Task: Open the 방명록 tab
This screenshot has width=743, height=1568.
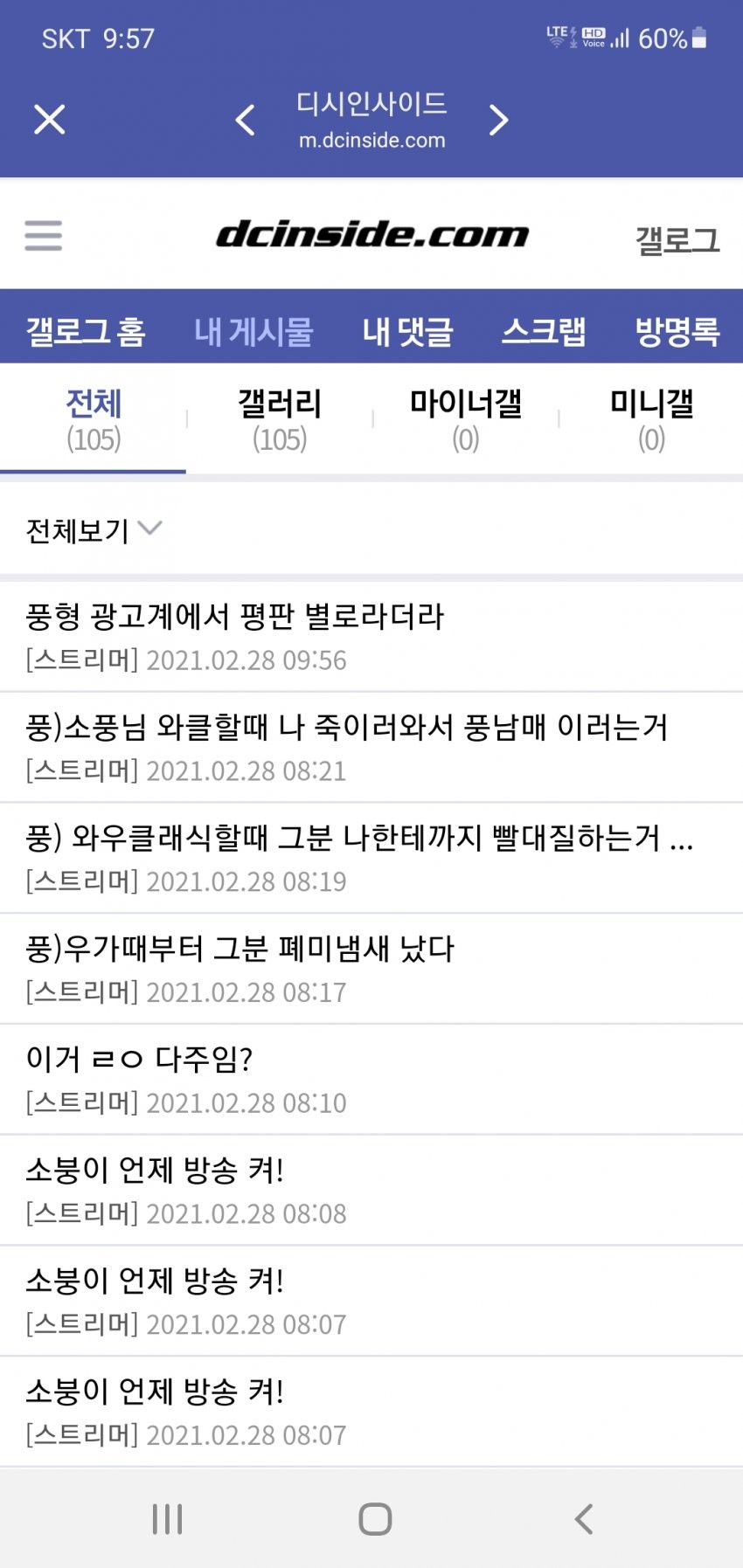Action: [x=677, y=332]
